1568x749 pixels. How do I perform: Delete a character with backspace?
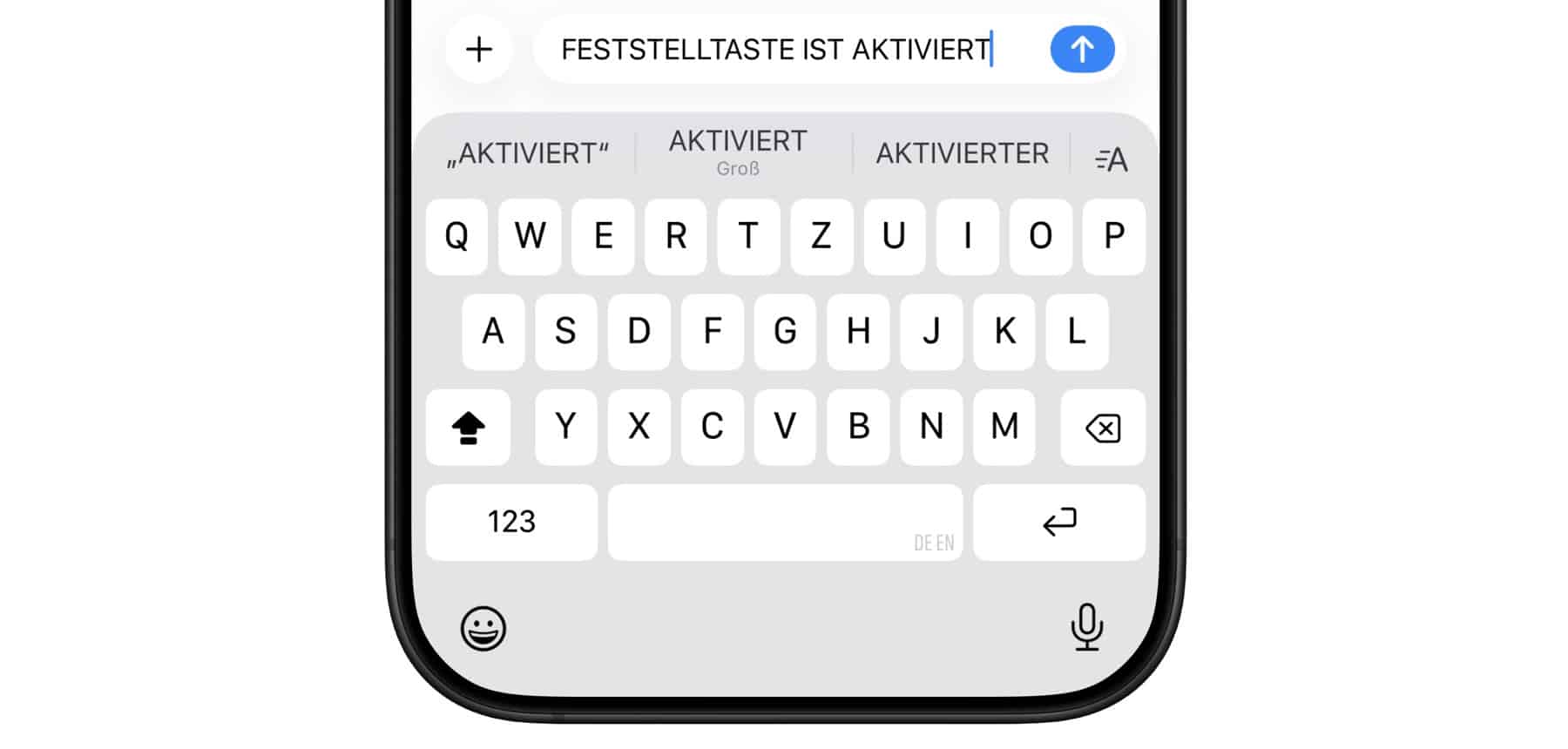[1103, 427]
